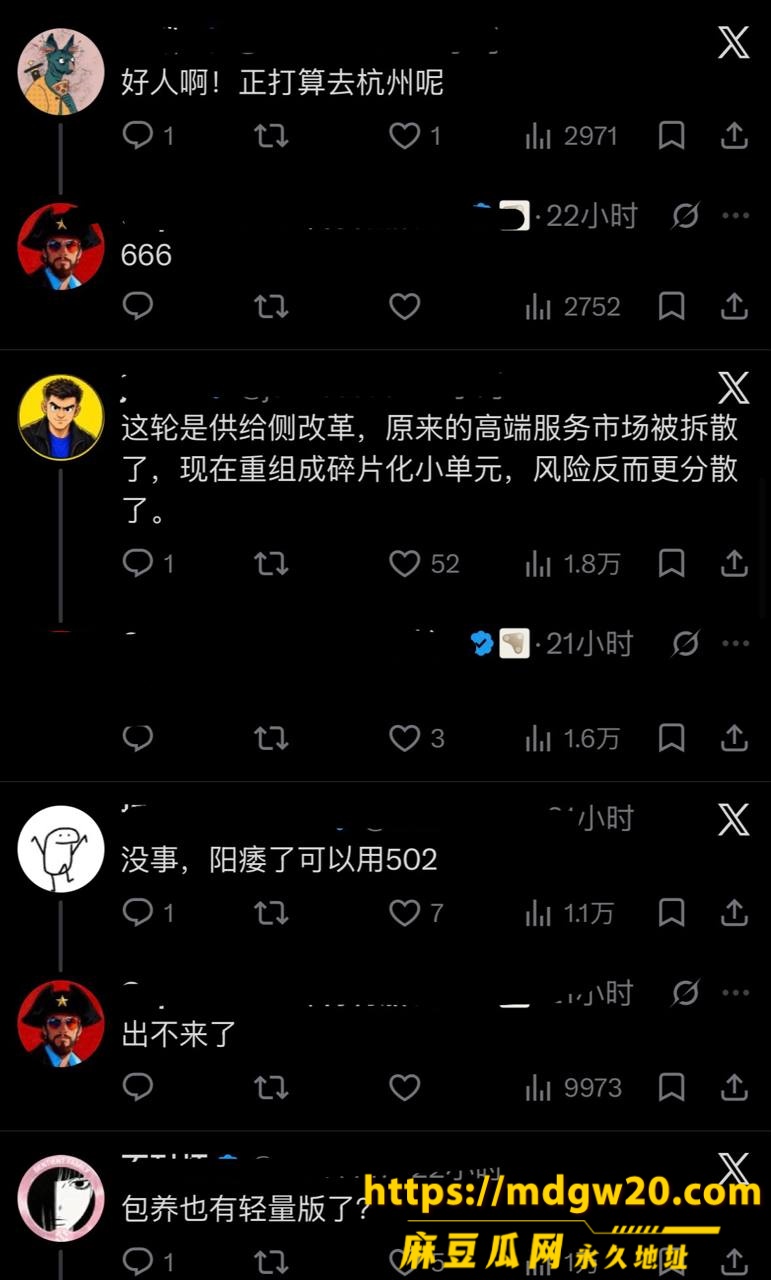Bookmark the "出不来了" reply
771x1280 pixels.
[671, 1087]
